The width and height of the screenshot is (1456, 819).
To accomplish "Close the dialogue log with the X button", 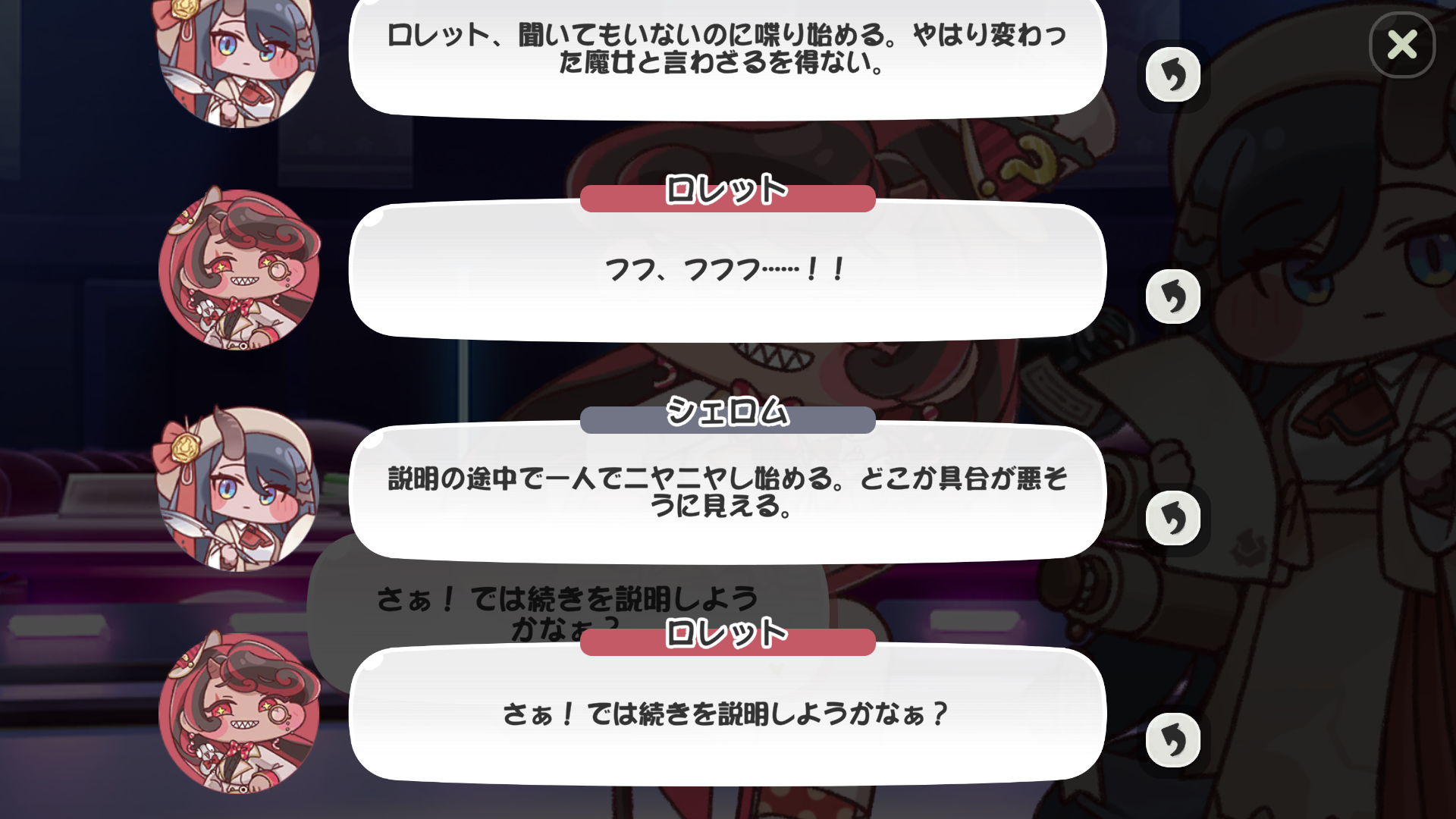I will click(x=1401, y=45).
